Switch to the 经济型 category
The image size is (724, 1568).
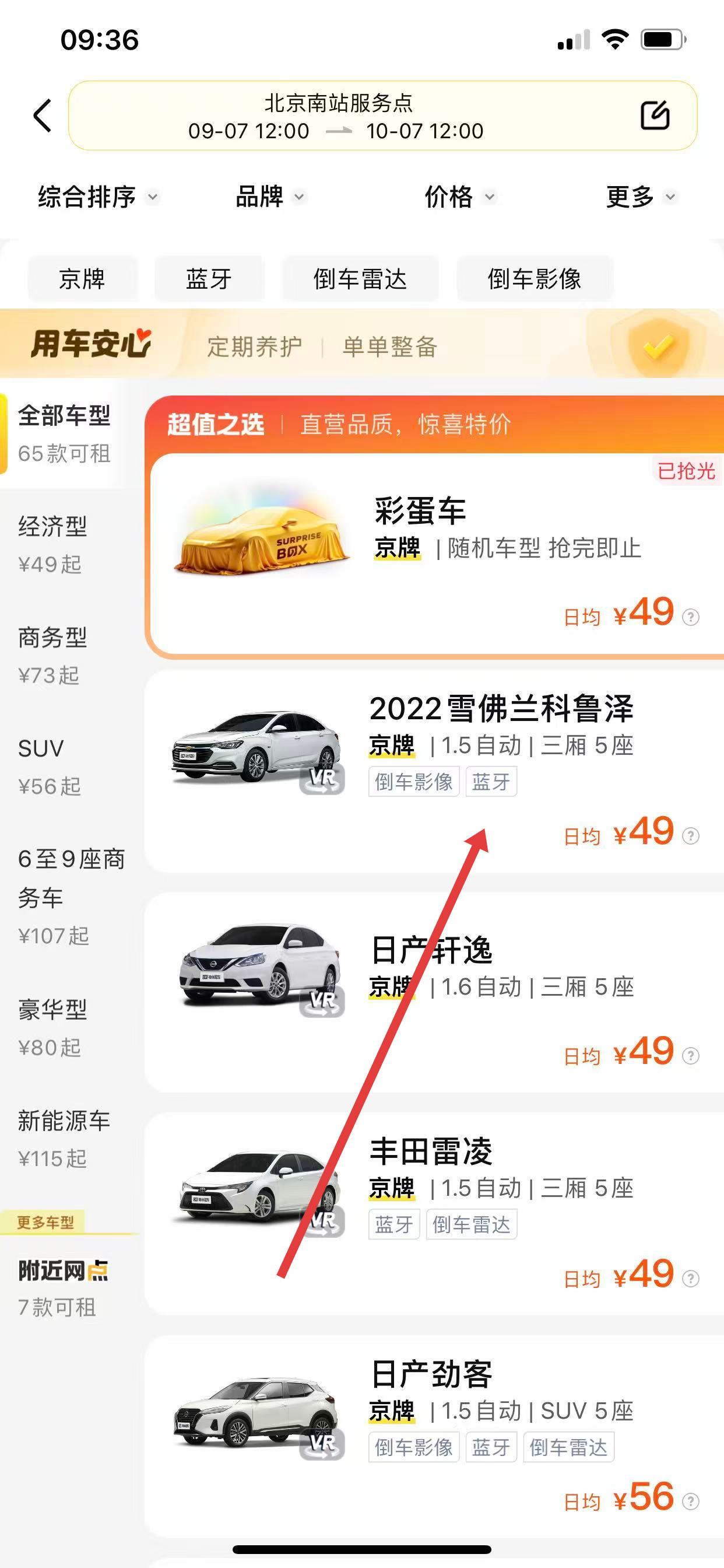pos(54,544)
